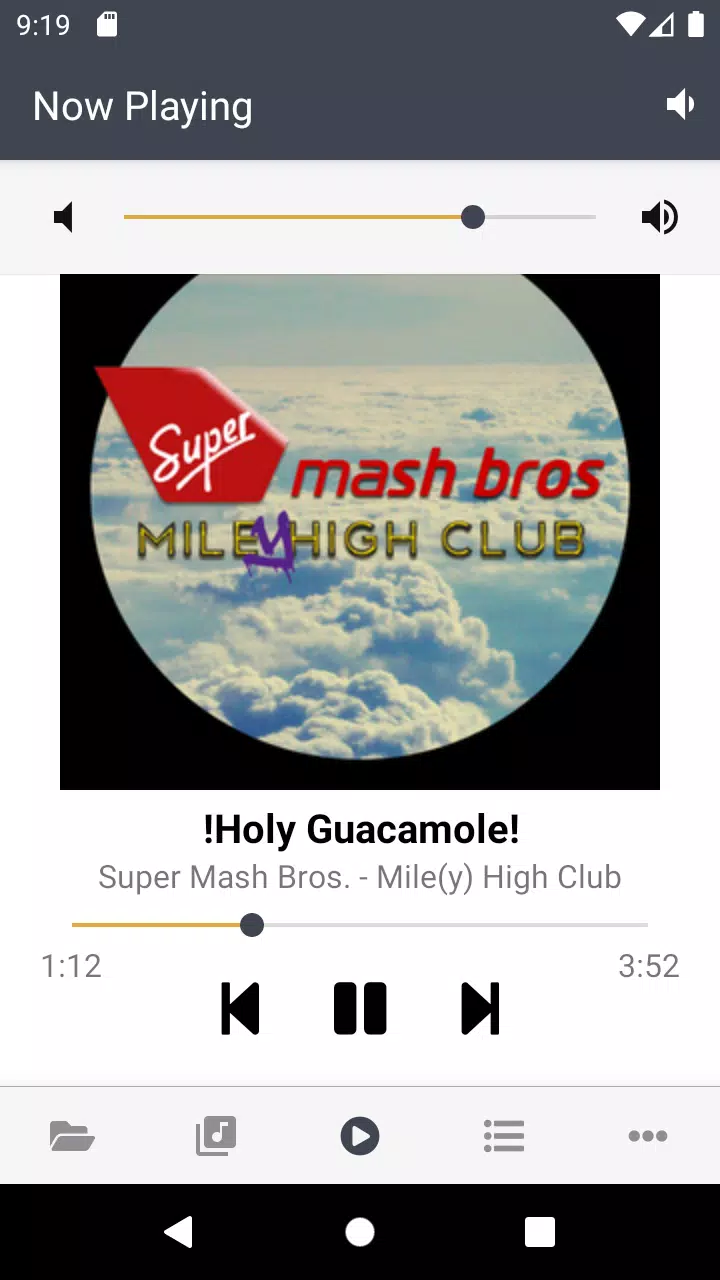The width and height of the screenshot is (720, 1280).
Task: Open the playlist queue tab
Action: 504,1136
